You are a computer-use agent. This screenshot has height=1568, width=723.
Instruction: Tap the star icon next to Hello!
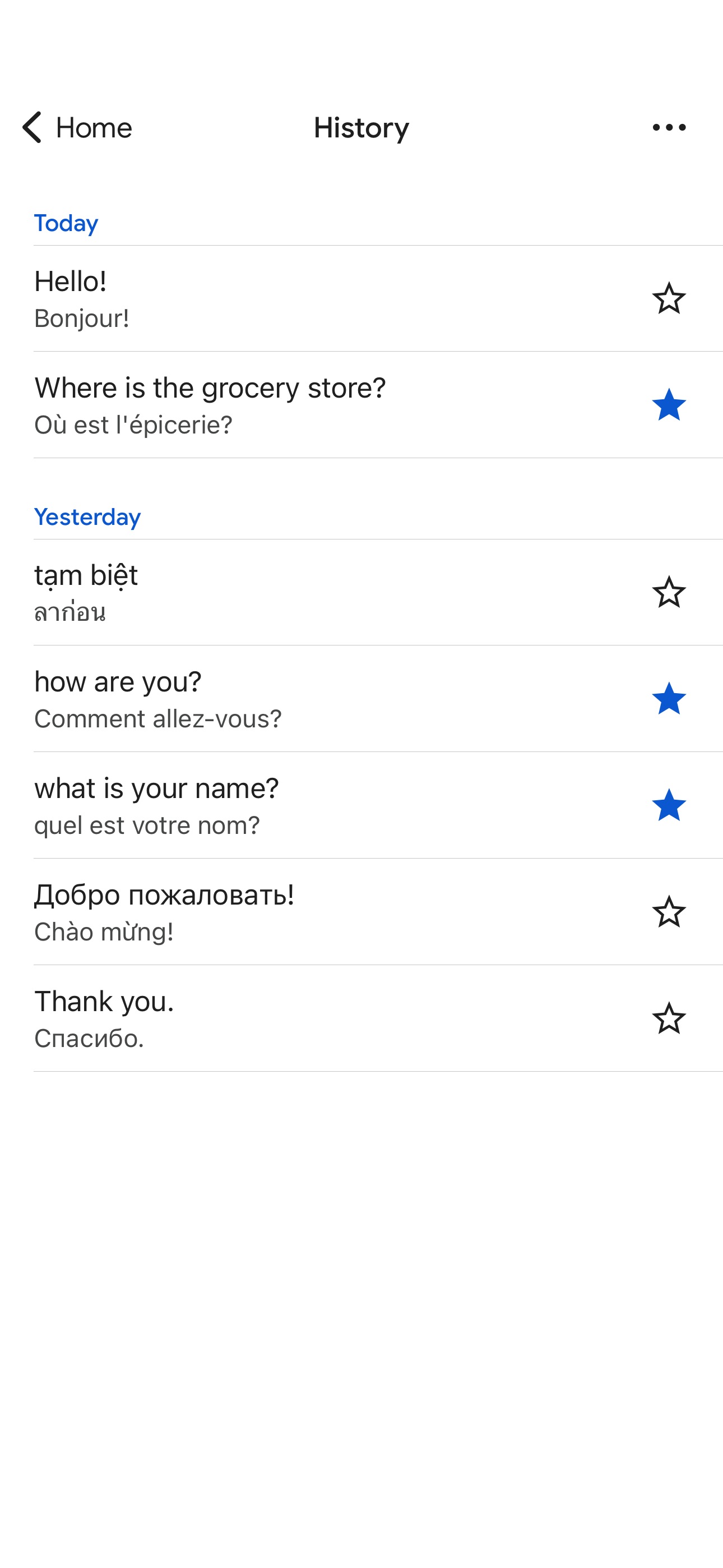pos(668,298)
